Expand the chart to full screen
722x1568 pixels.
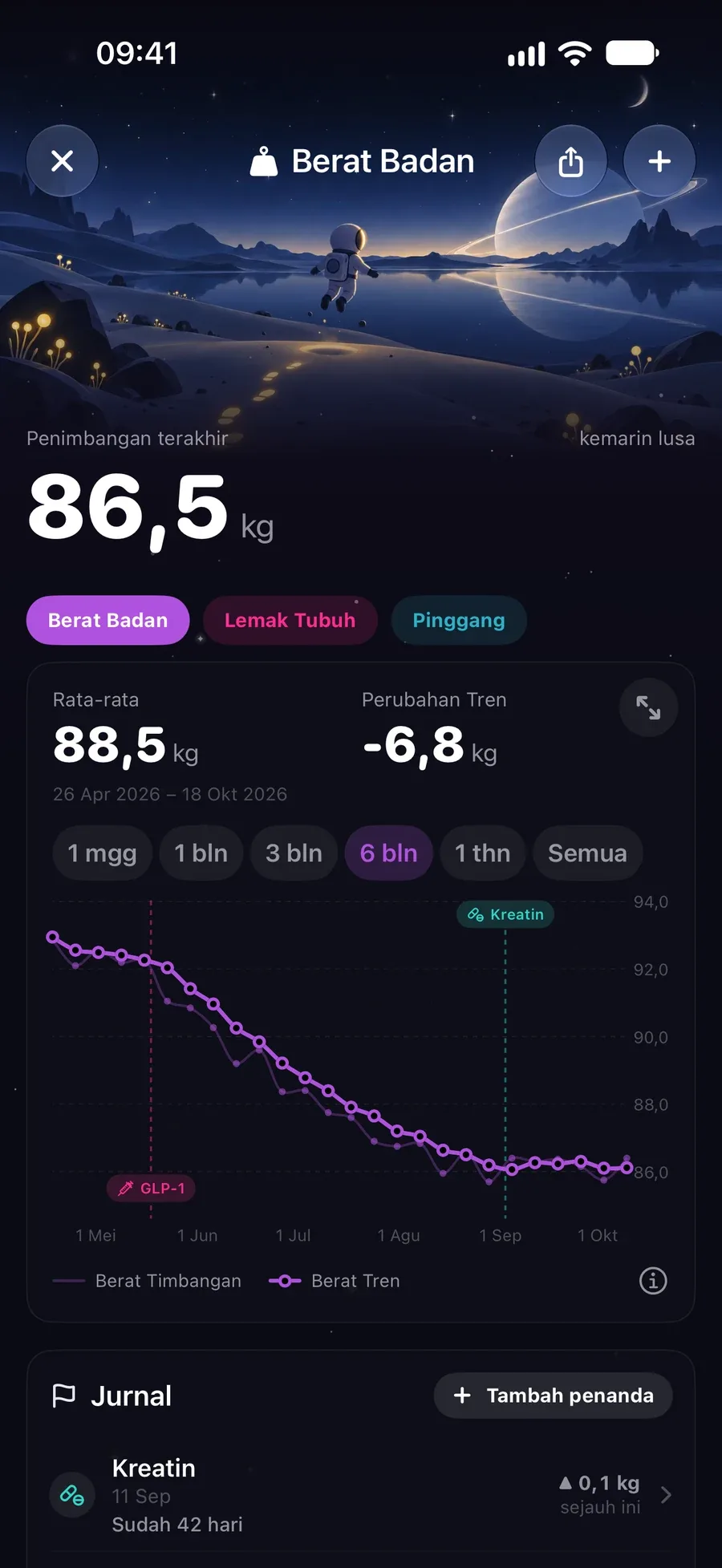point(648,707)
